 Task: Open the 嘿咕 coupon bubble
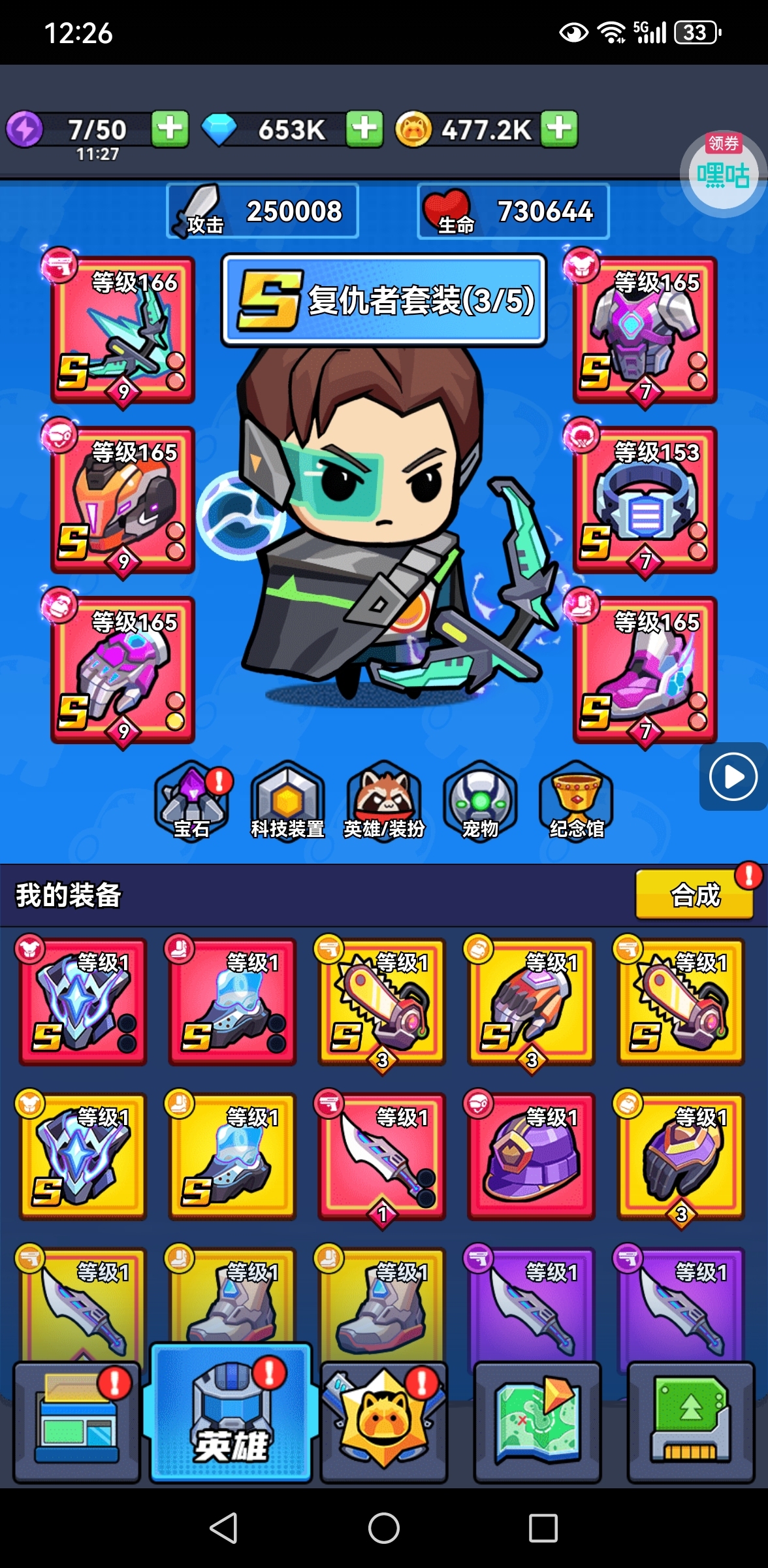pyautogui.click(x=722, y=171)
